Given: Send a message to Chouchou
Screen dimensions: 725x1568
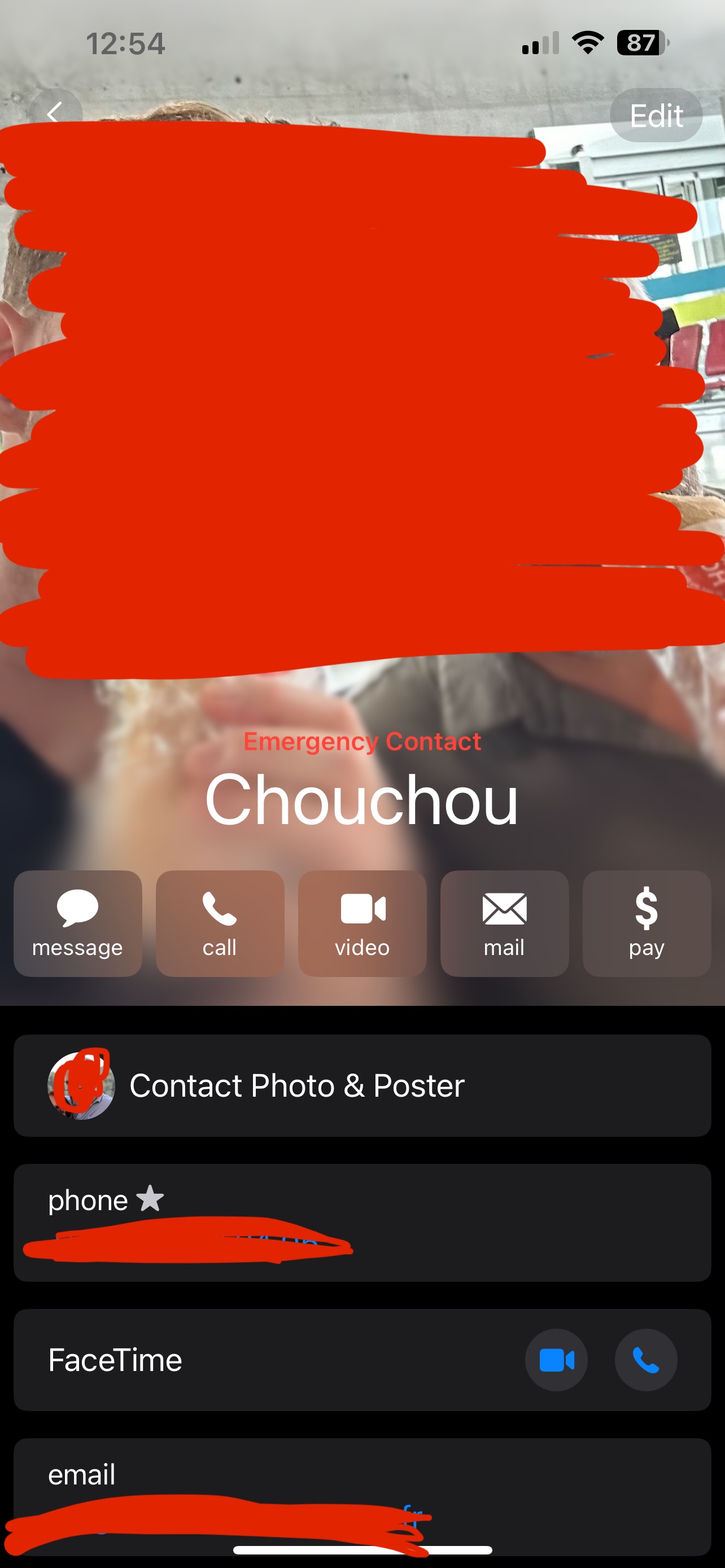Looking at the screenshot, I should 78,923.
